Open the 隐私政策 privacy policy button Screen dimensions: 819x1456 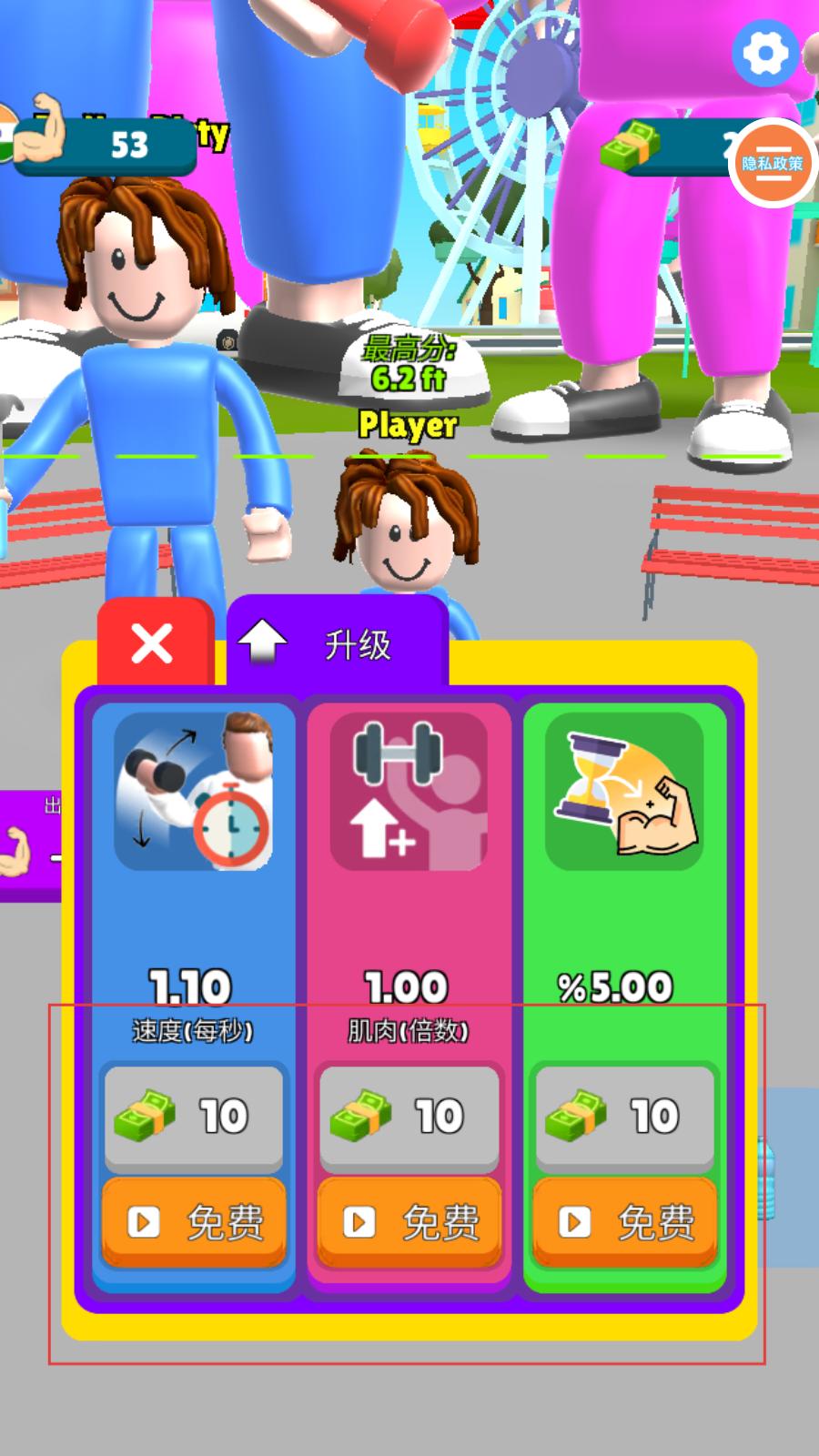[x=772, y=164]
